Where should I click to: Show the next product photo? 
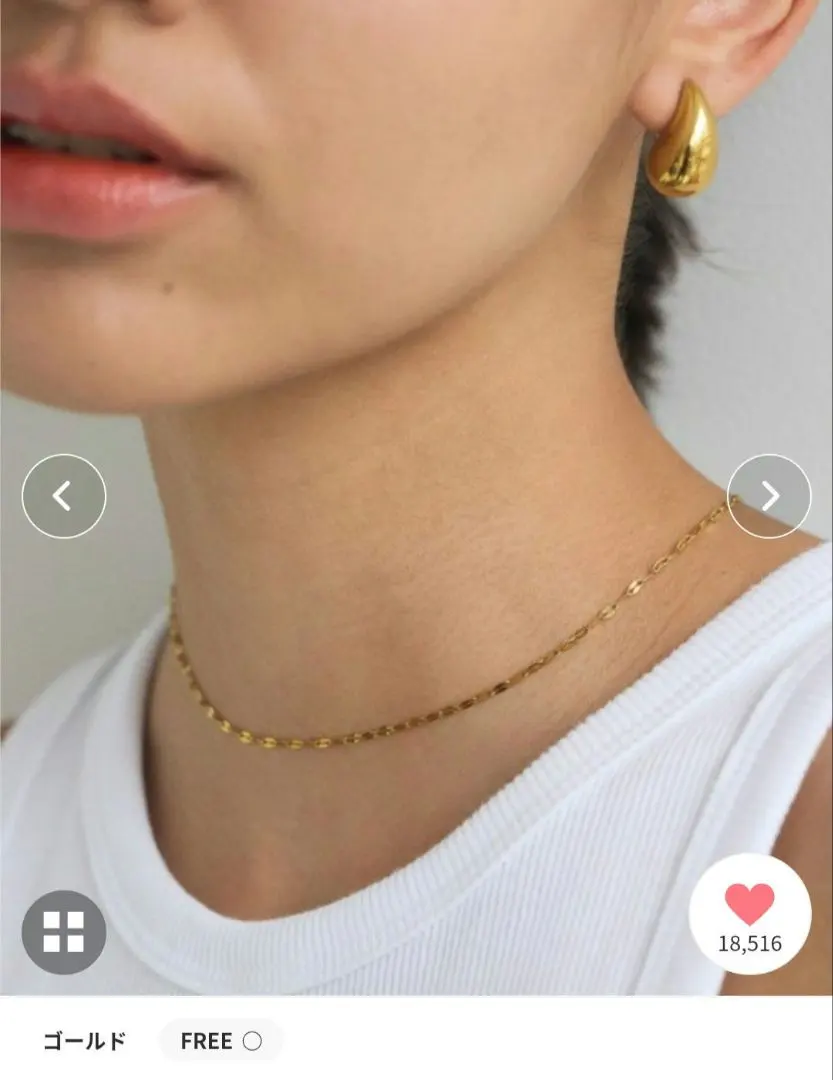point(769,496)
